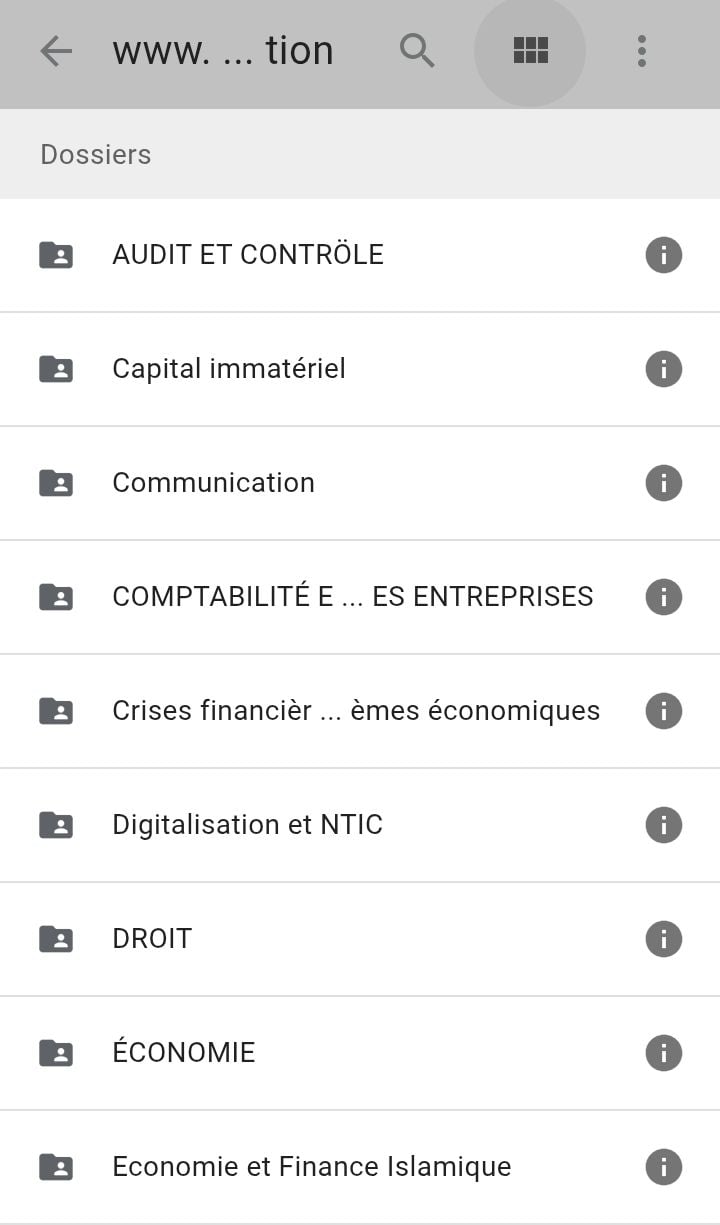Show info for AUDIT ET CONTRÖLE folder
The width and height of the screenshot is (720, 1225).
[663, 255]
